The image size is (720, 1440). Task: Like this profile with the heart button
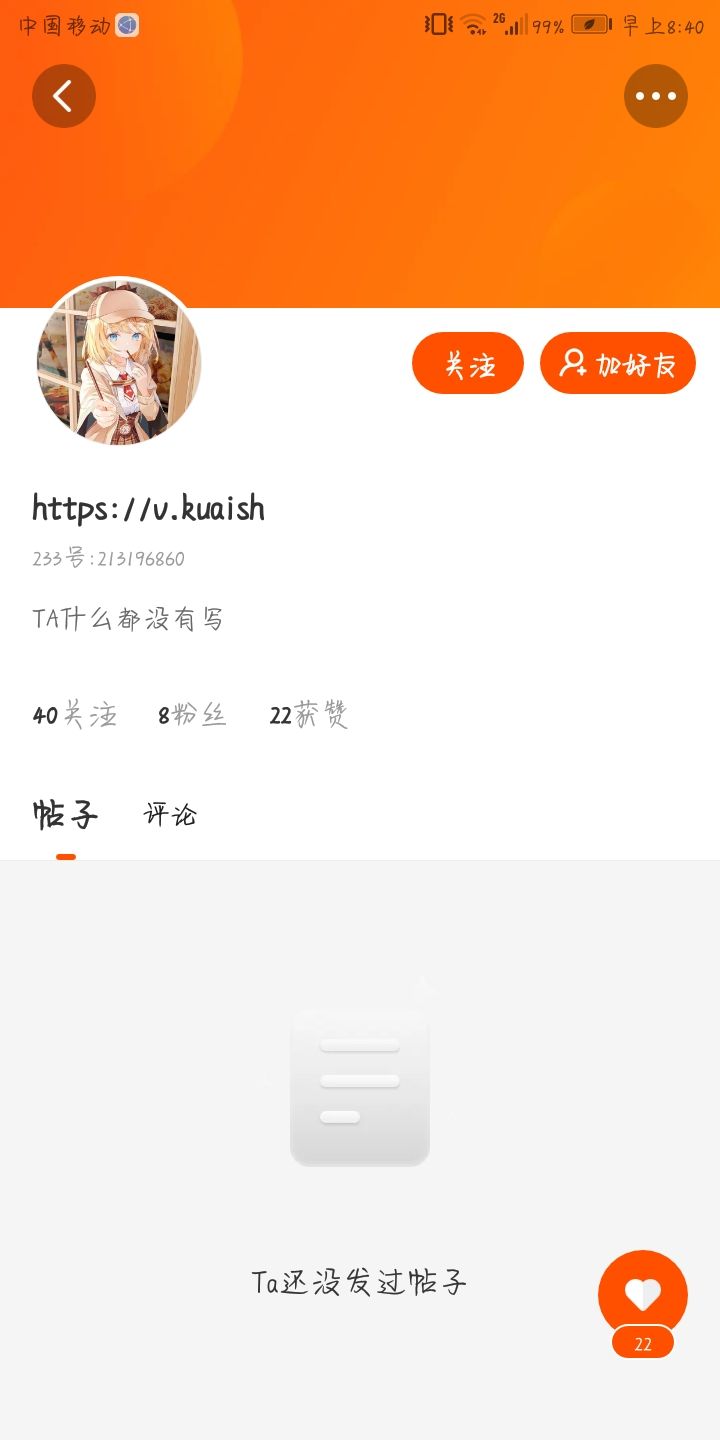click(643, 1294)
